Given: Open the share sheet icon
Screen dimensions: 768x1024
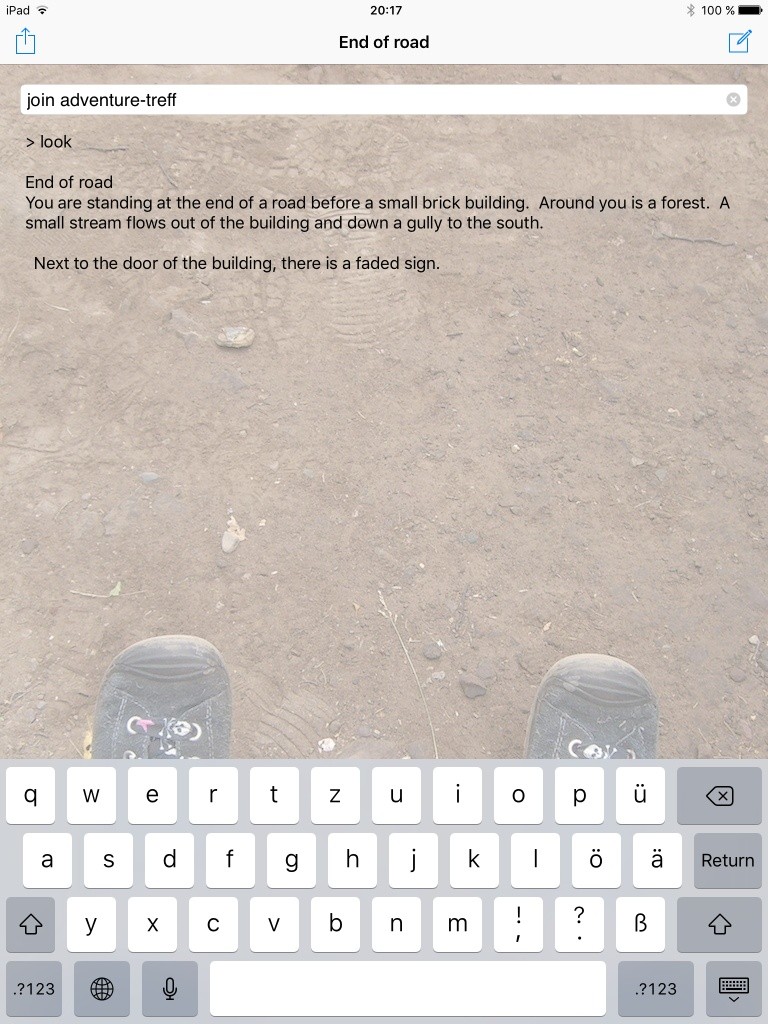Looking at the screenshot, I should point(26,41).
